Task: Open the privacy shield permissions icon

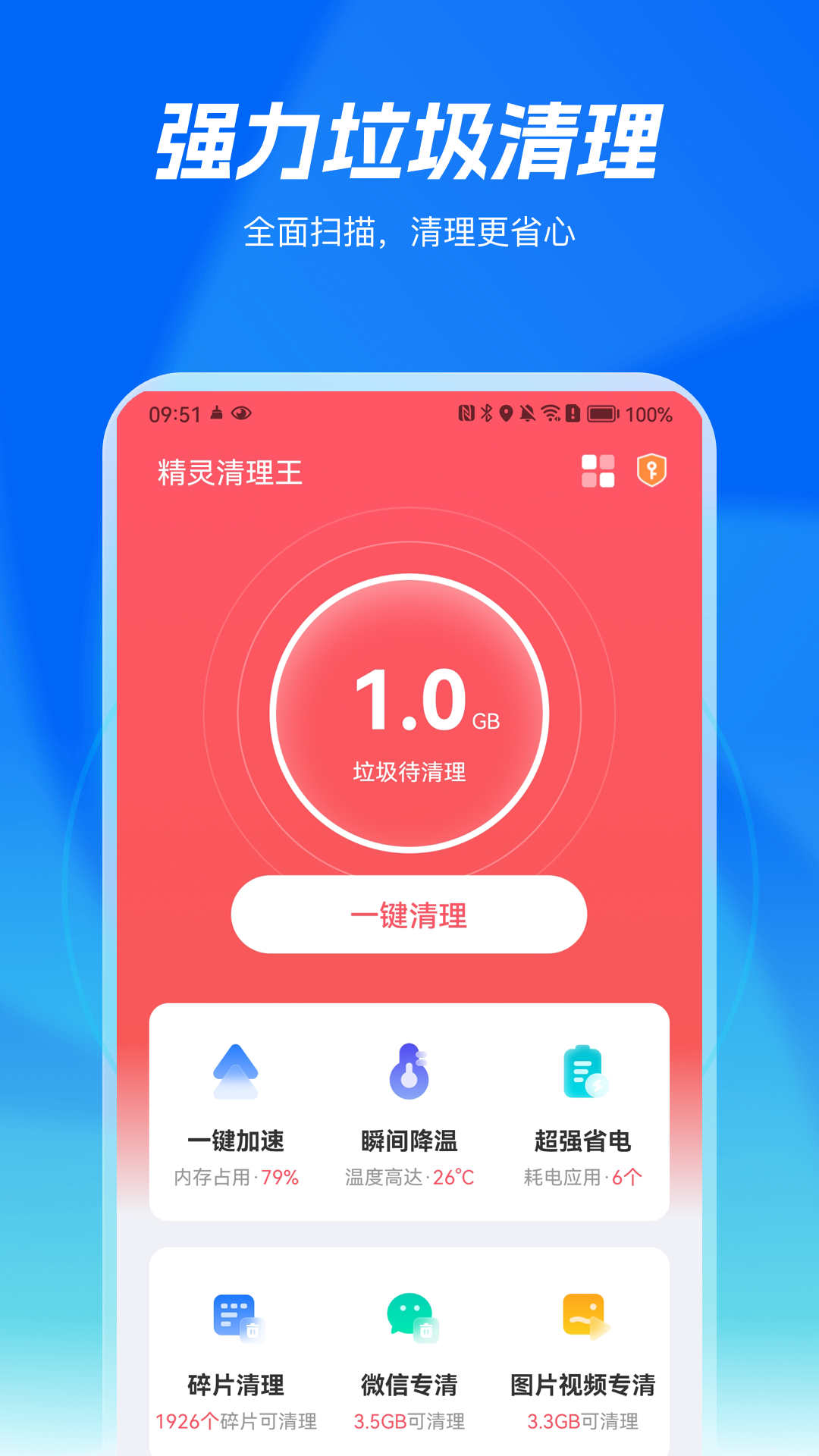Action: pyautogui.click(x=651, y=472)
